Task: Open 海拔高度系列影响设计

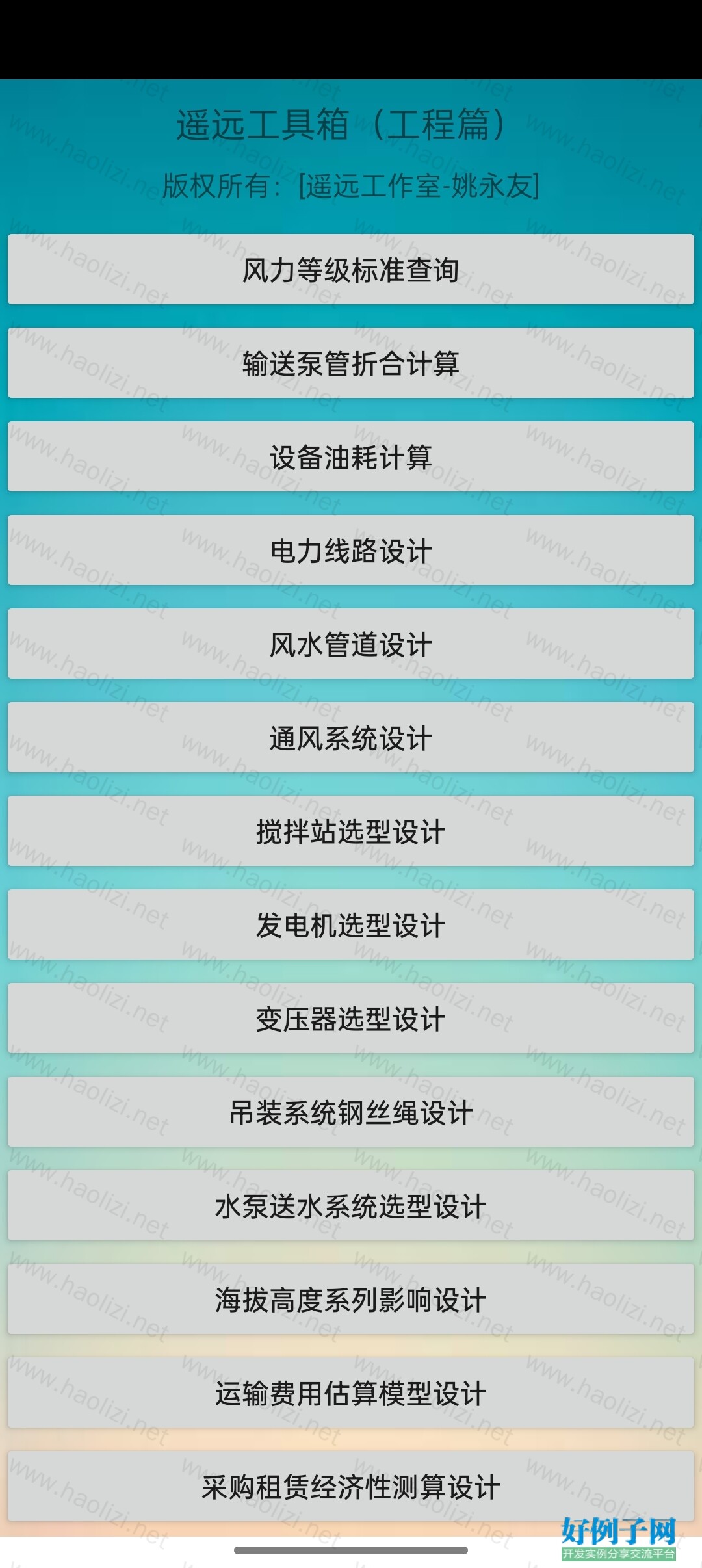Action: 351,1300
